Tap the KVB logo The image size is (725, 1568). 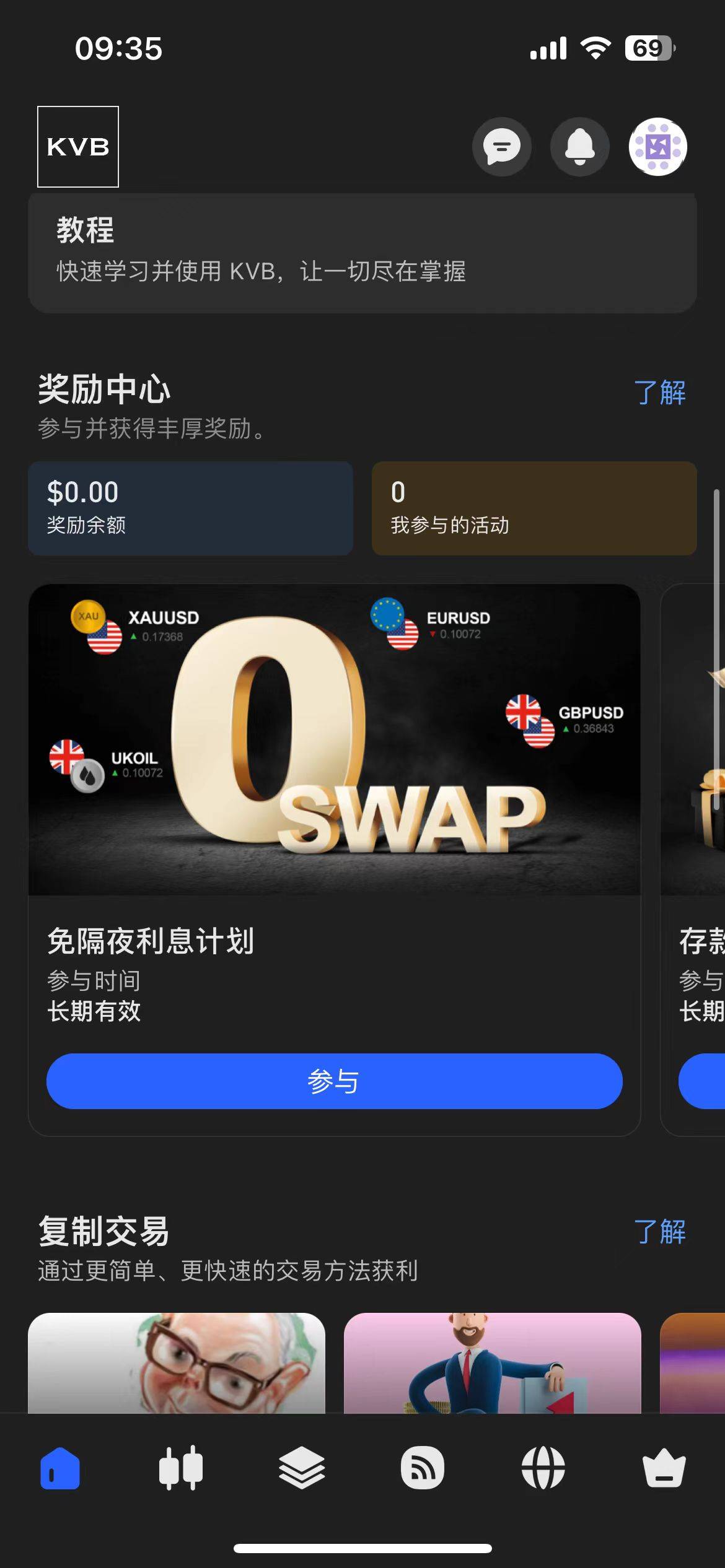click(78, 147)
